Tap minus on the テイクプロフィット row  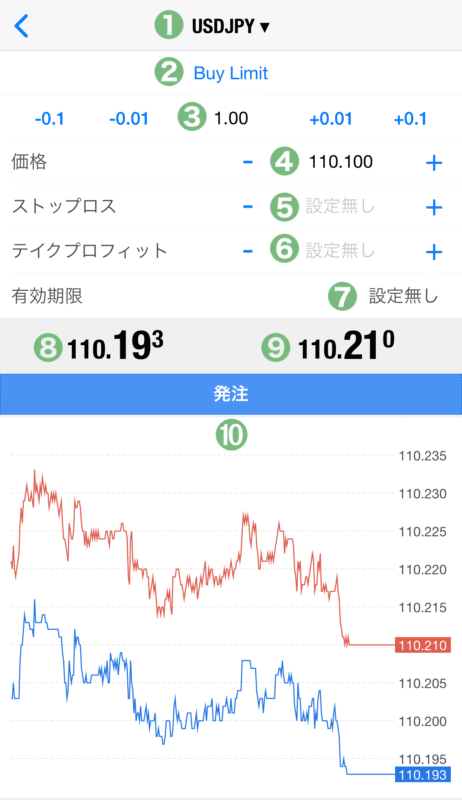click(x=248, y=251)
